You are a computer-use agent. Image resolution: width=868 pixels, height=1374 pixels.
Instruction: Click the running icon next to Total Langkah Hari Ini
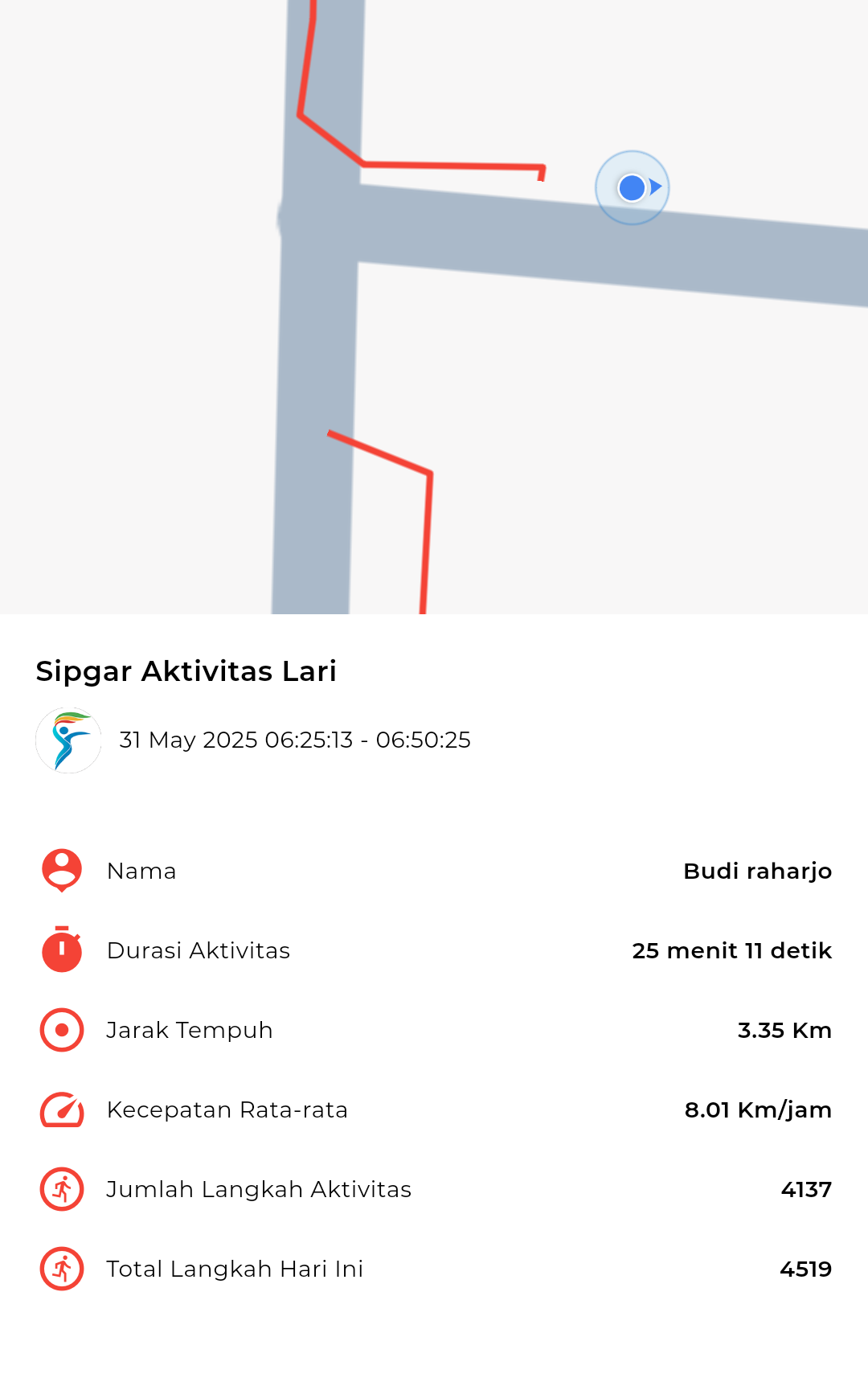60,1269
